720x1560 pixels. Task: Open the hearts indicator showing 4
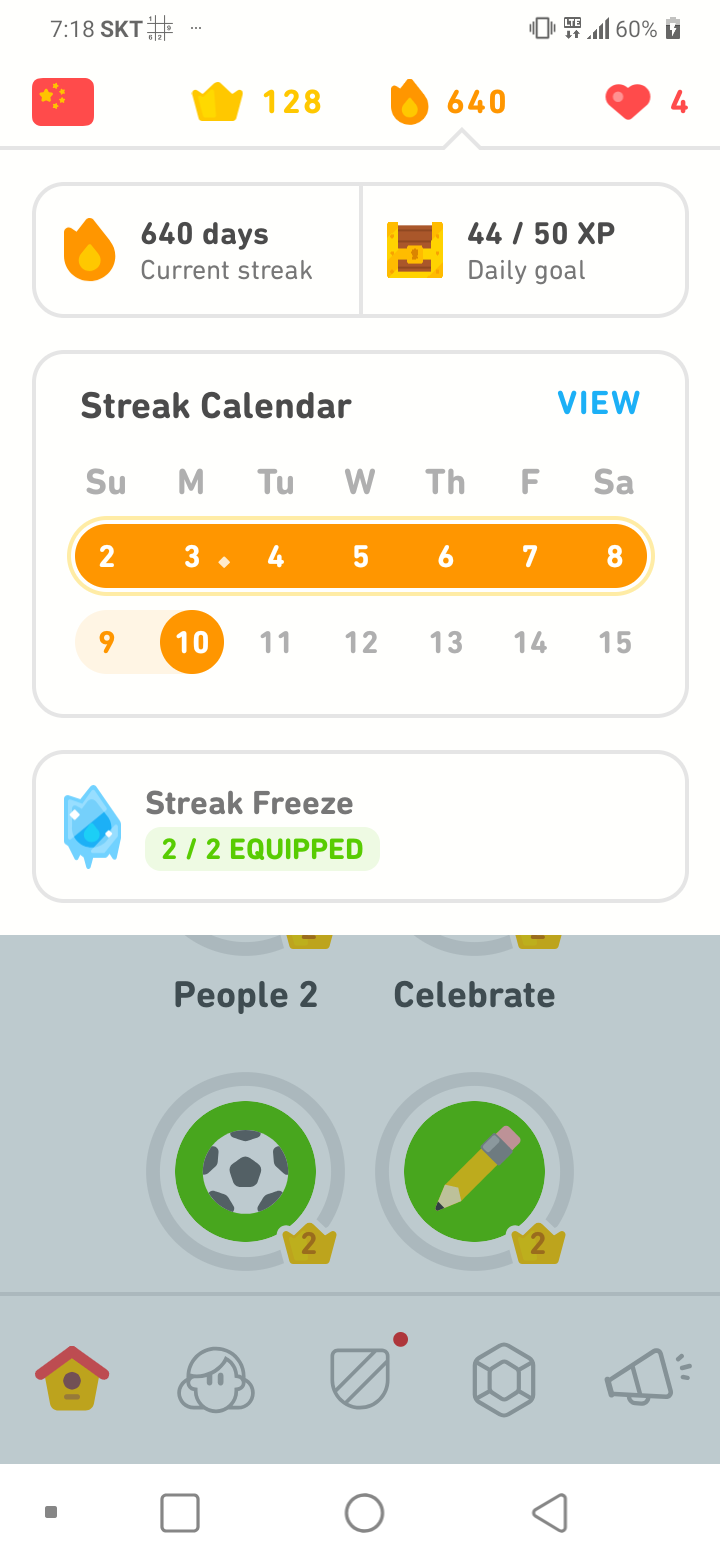click(647, 102)
